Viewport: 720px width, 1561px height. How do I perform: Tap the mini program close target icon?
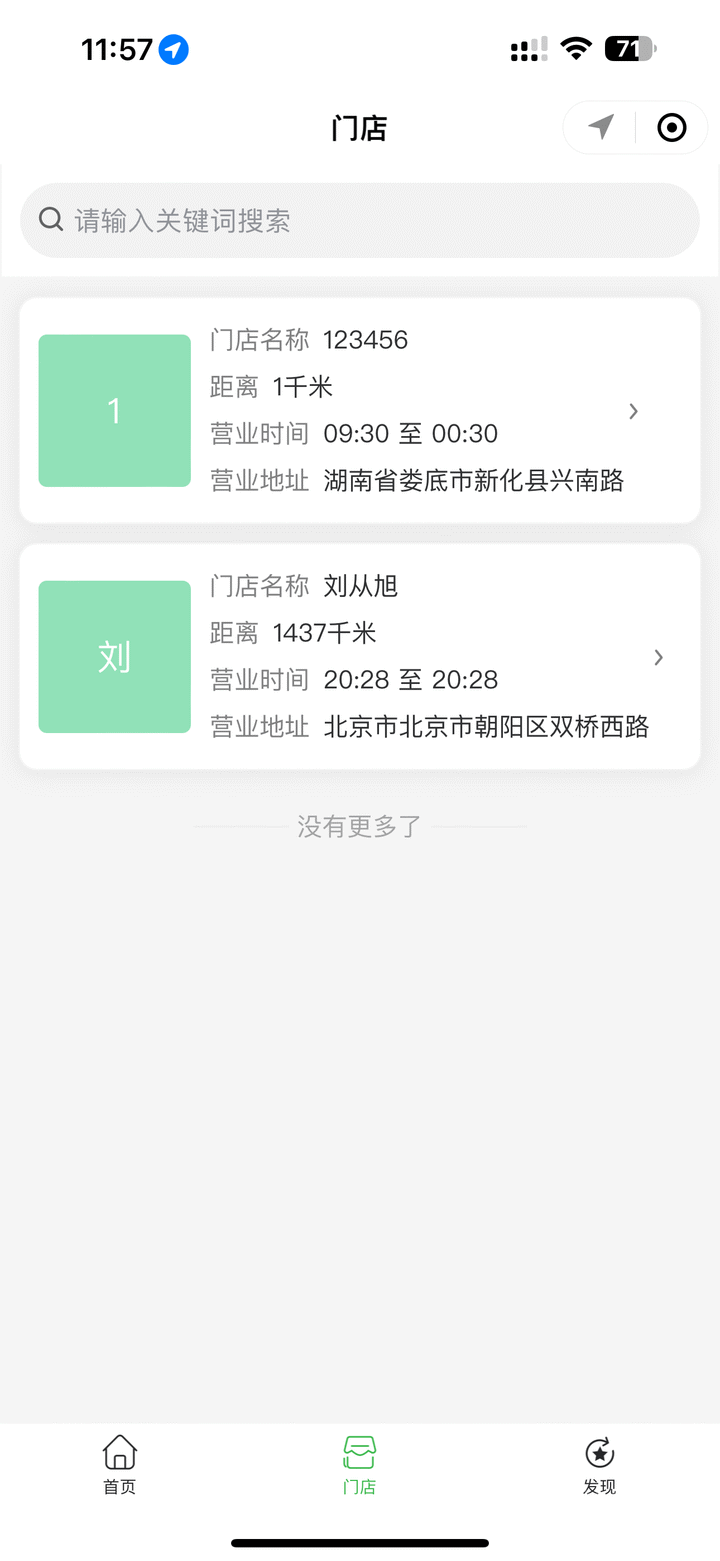pos(671,127)
